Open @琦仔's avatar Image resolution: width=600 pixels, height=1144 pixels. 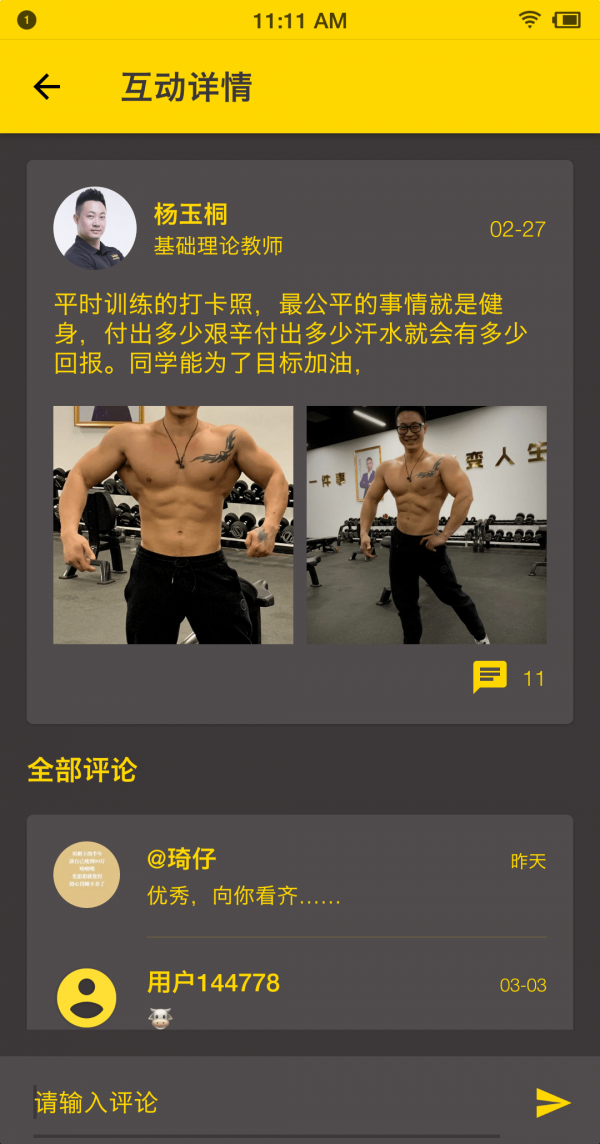coord(87,874)
